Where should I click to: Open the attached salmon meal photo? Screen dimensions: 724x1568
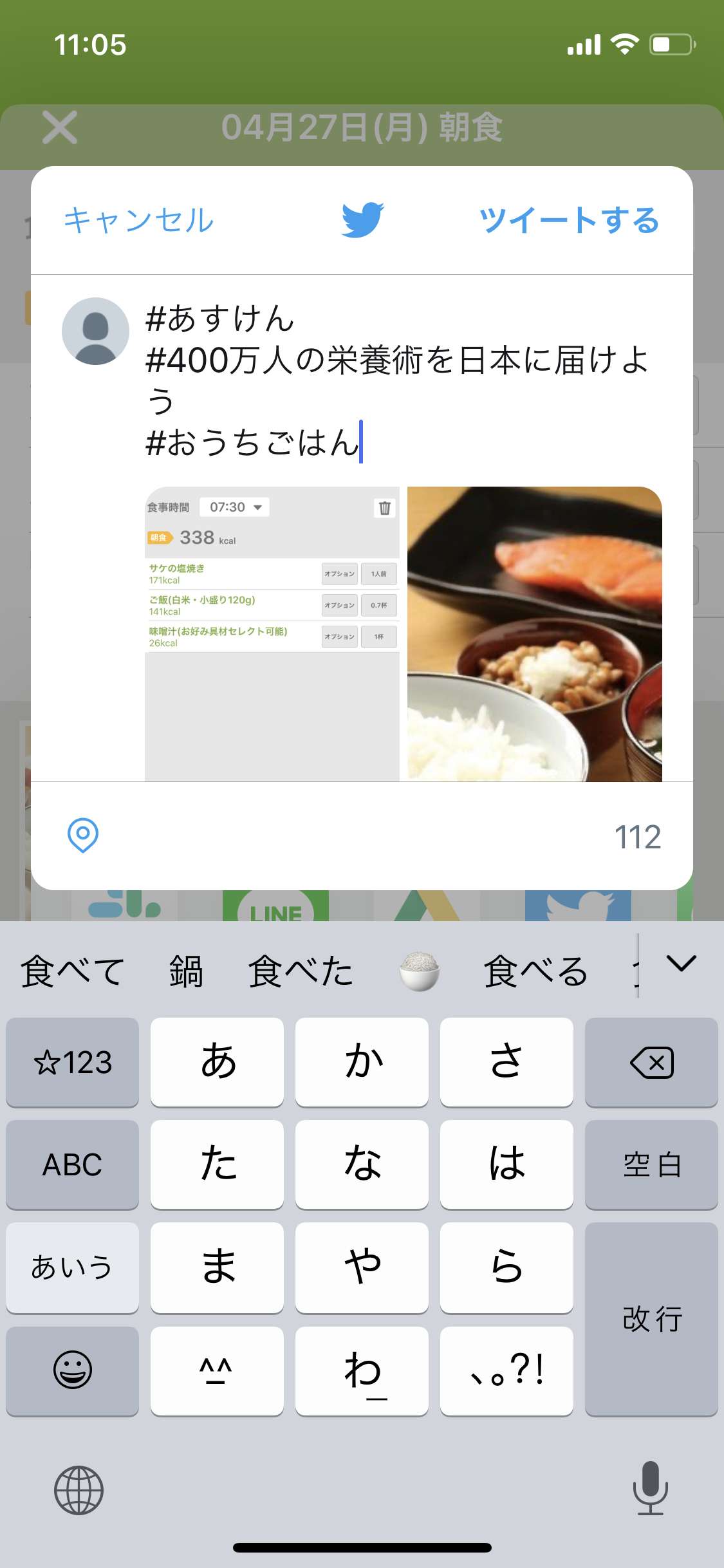[535, 634]
